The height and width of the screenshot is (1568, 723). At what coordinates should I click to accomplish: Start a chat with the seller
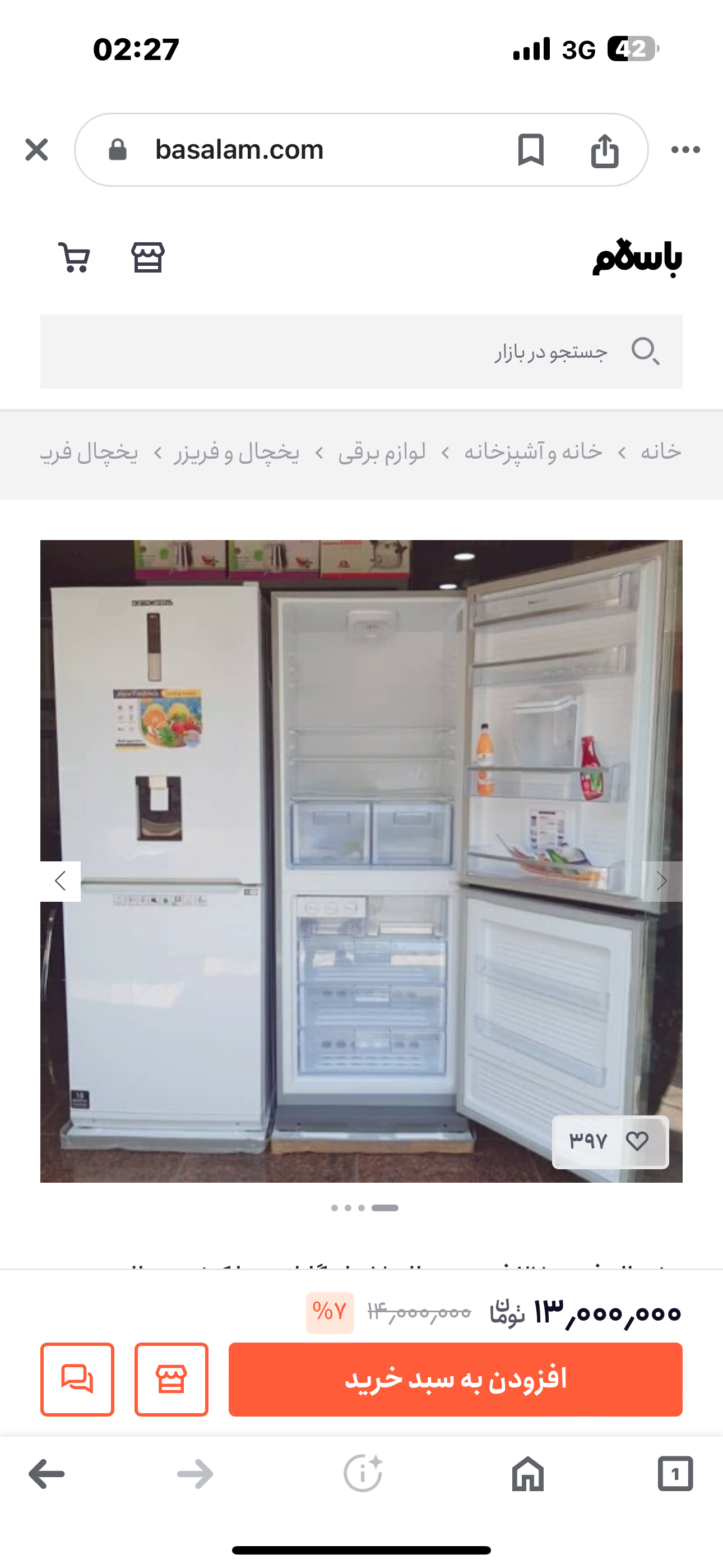77,1380
